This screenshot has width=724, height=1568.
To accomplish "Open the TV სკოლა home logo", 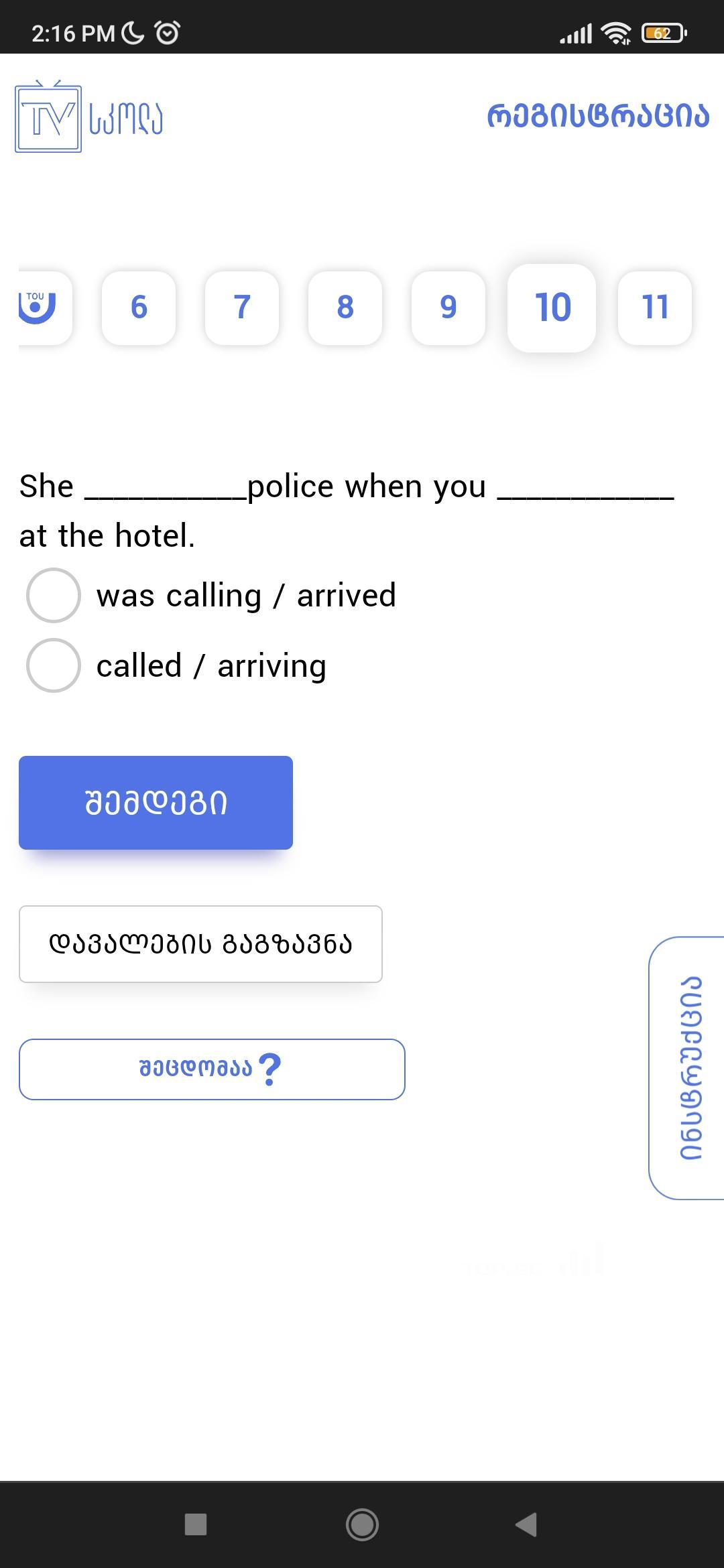I will pyautogui.click(x=88, y=117).
